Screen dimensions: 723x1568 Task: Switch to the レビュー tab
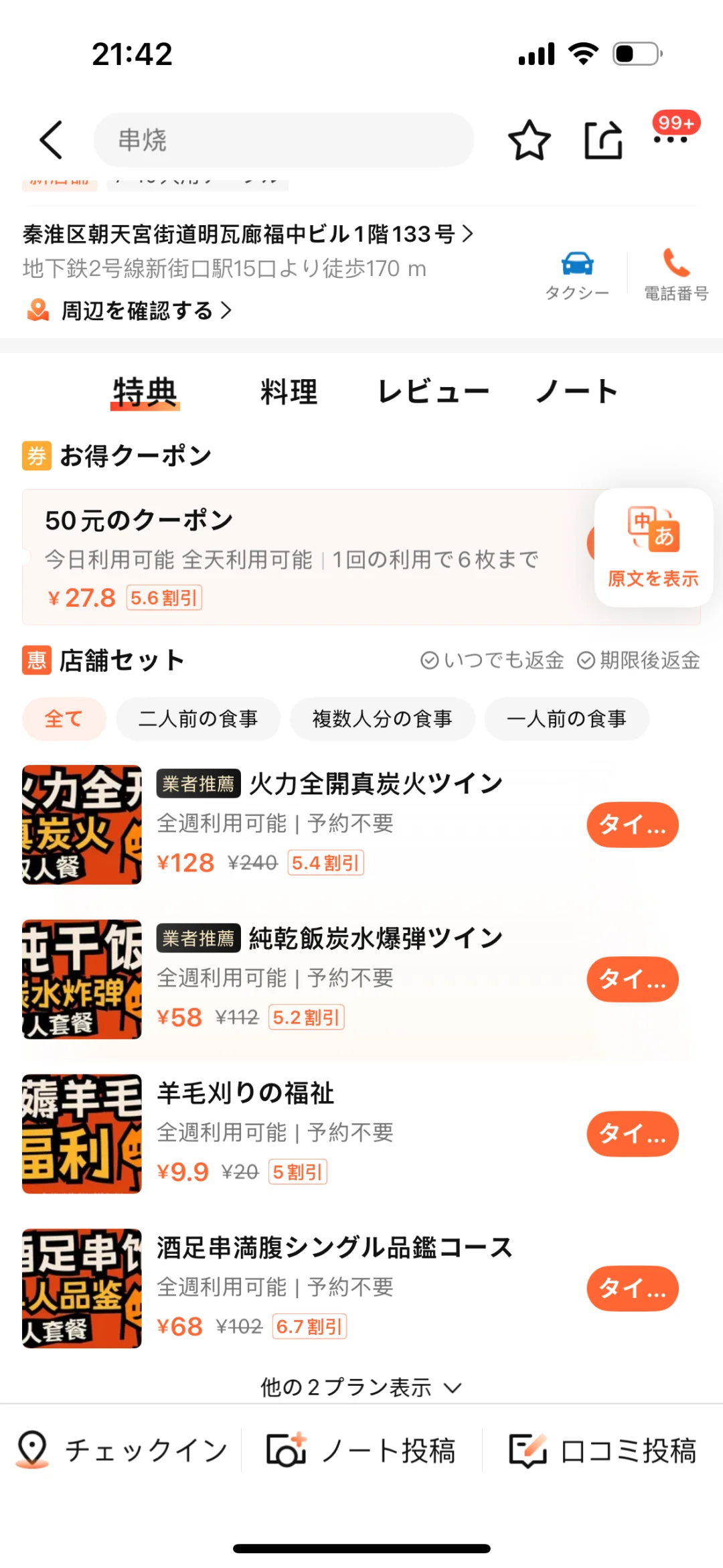pyautogui.click(x=434, y=392)
